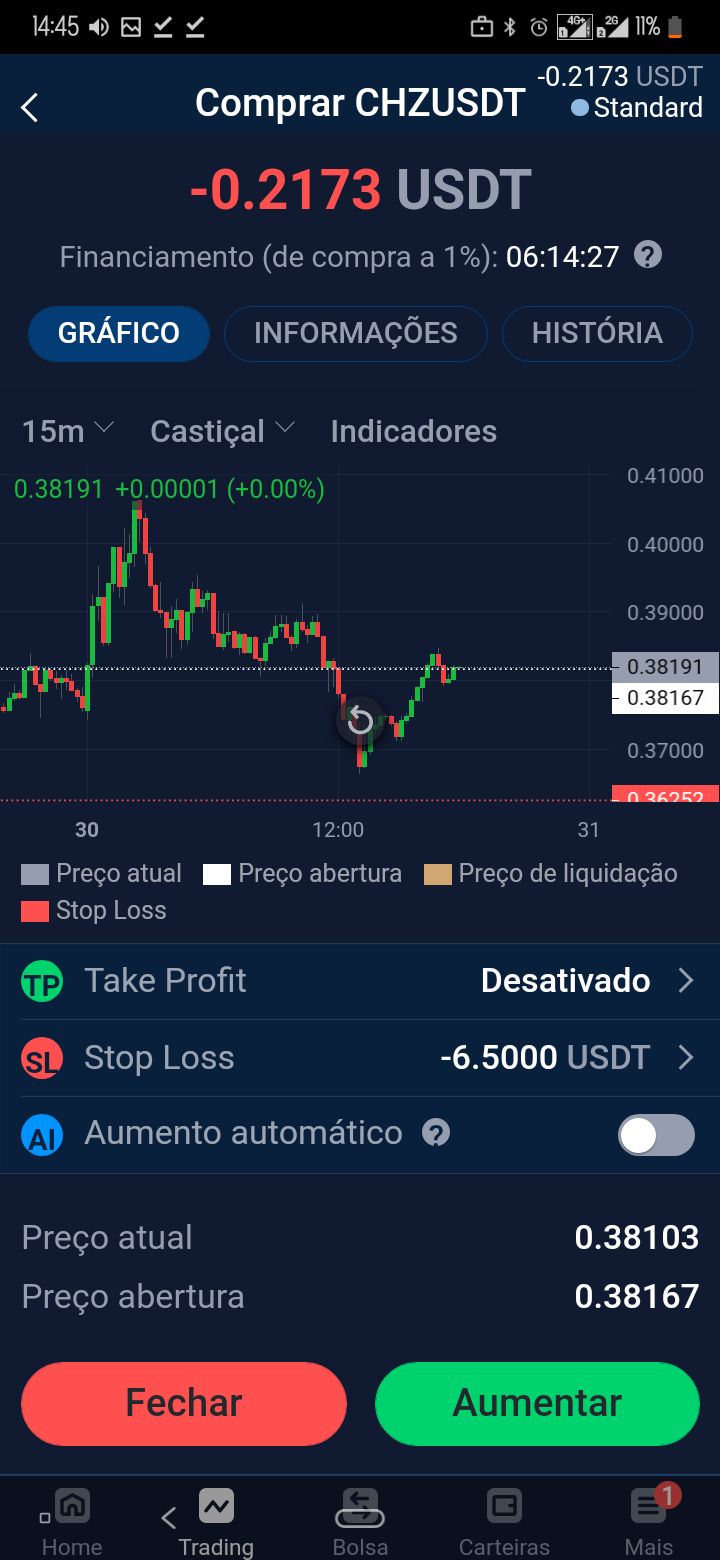Tap the chart reset arrow icon
This screenshot has width=720, height=1560.
coord(360,720)
